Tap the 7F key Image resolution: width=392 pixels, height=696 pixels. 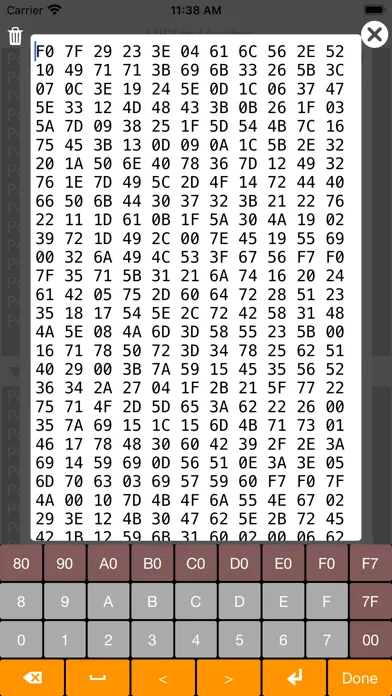click(370, 601)
